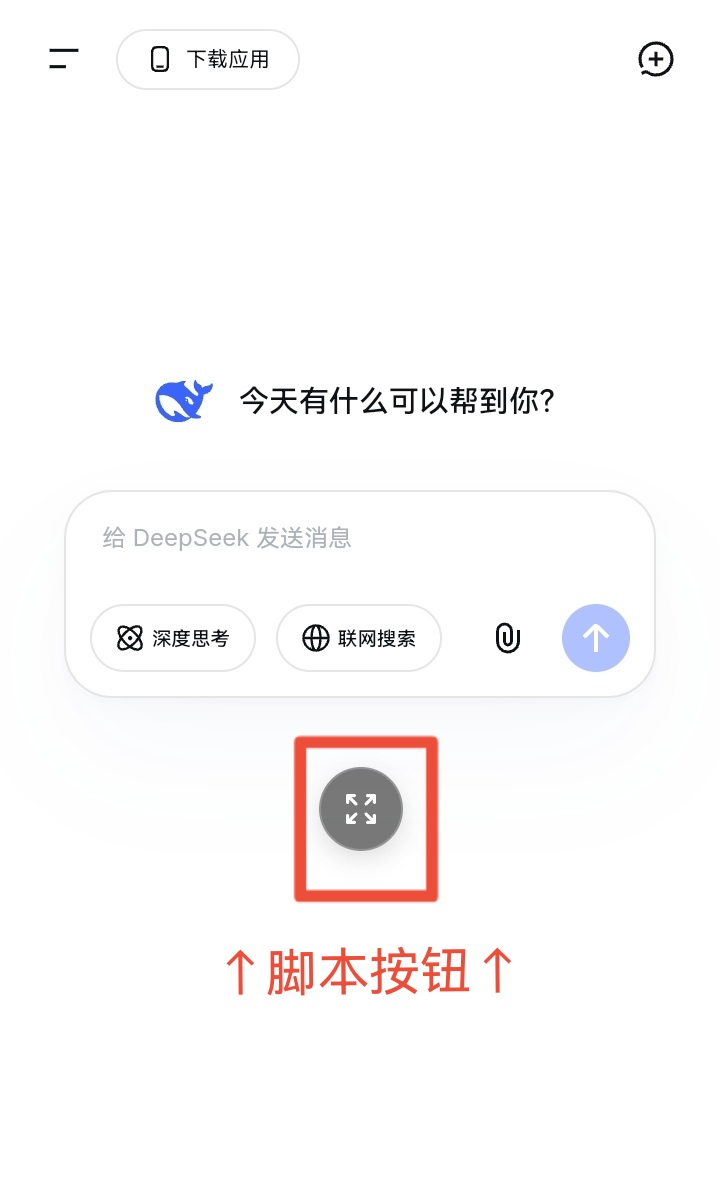Enable 深度思考 mode
720x1199 pixels.
click(x=173, y=638)
